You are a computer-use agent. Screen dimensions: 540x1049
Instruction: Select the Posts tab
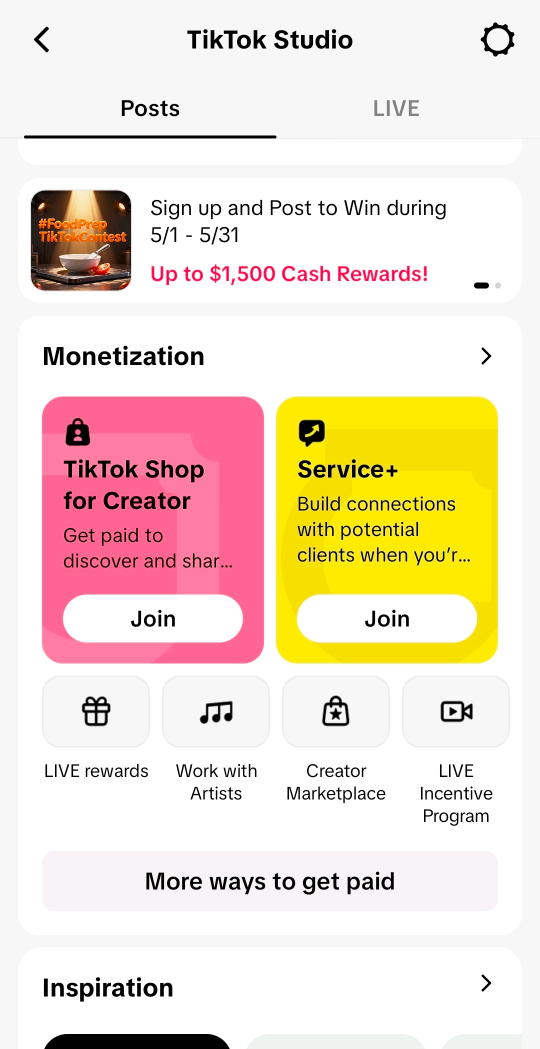point(150,108)
